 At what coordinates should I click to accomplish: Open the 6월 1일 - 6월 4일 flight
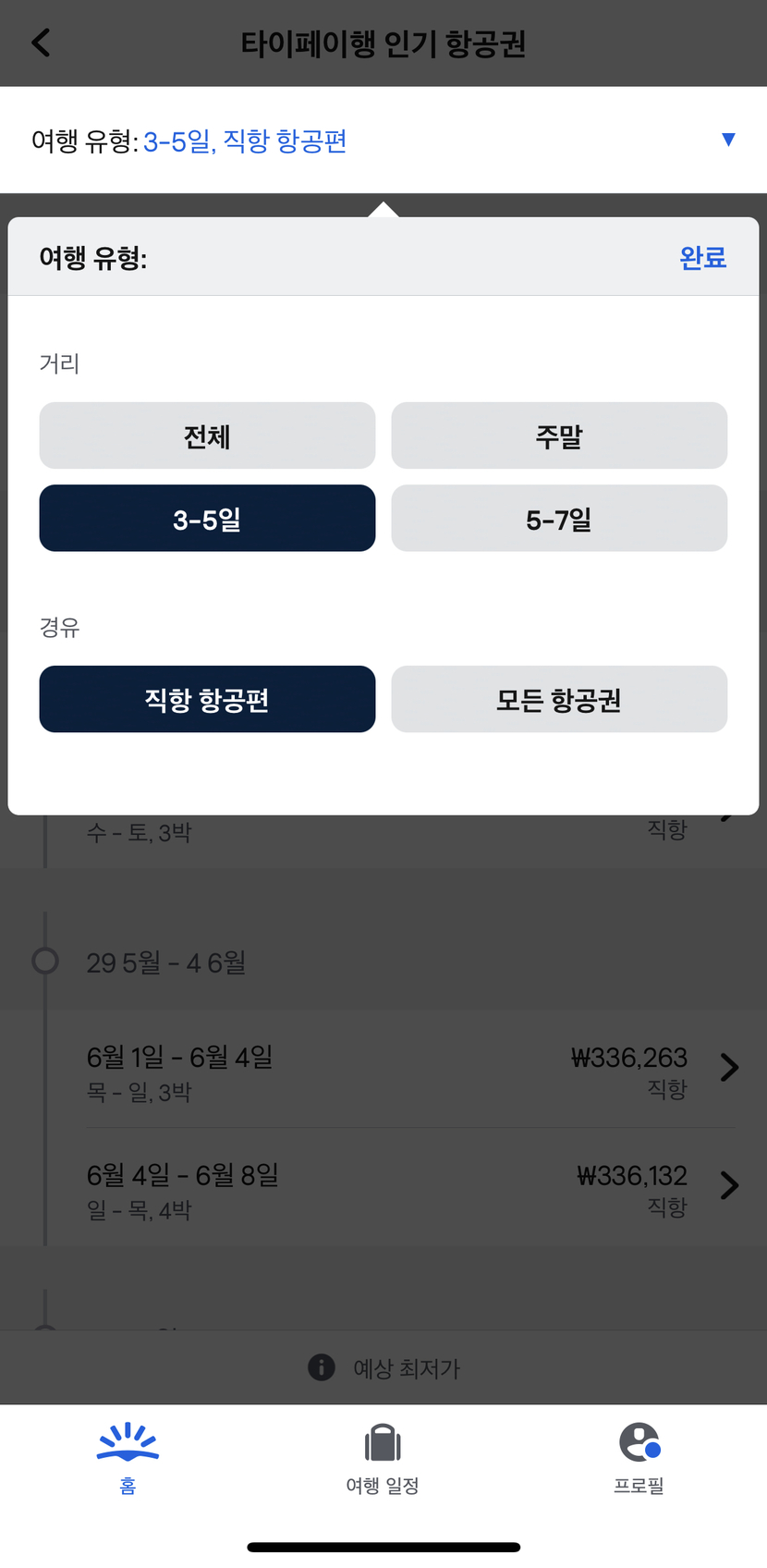point(411,1070)
